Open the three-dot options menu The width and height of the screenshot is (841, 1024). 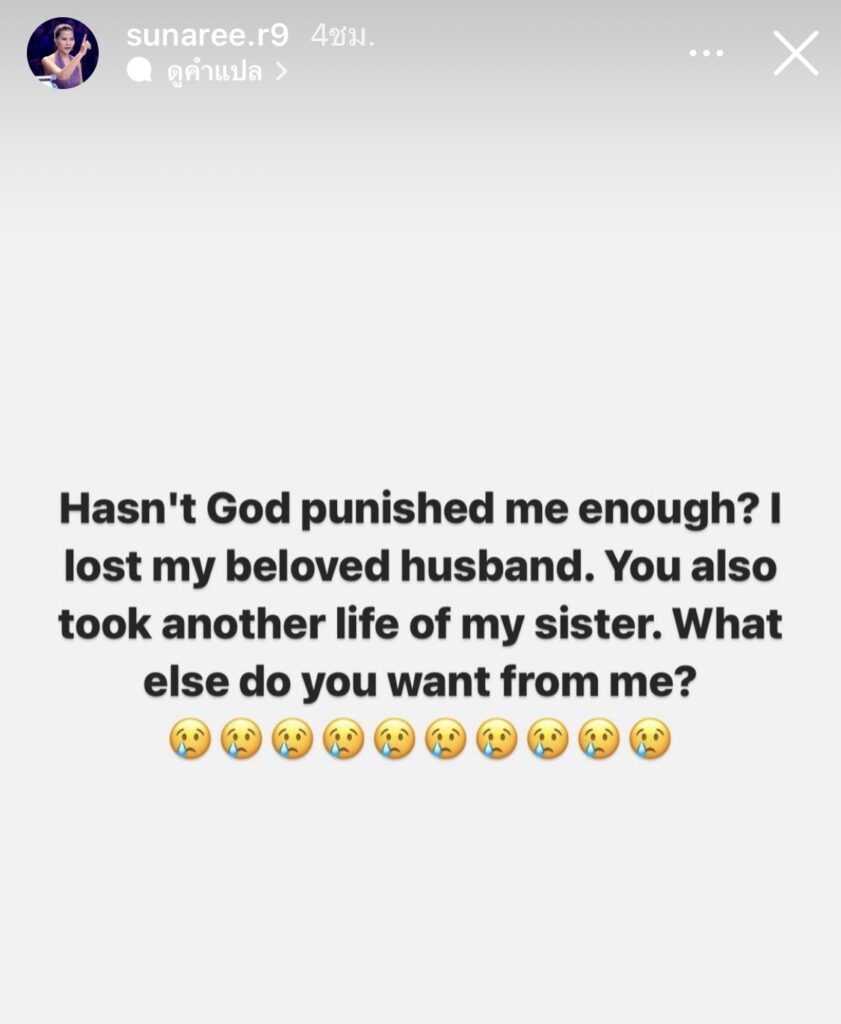coord(706,53)
